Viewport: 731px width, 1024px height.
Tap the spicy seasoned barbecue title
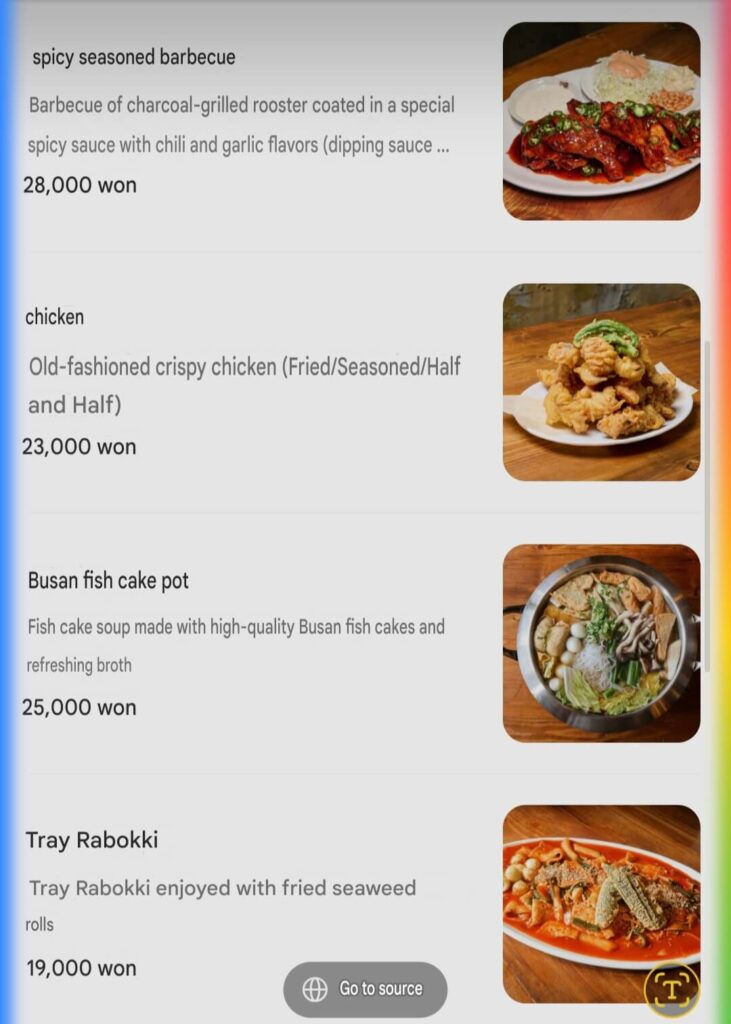(x=133, y=57)
